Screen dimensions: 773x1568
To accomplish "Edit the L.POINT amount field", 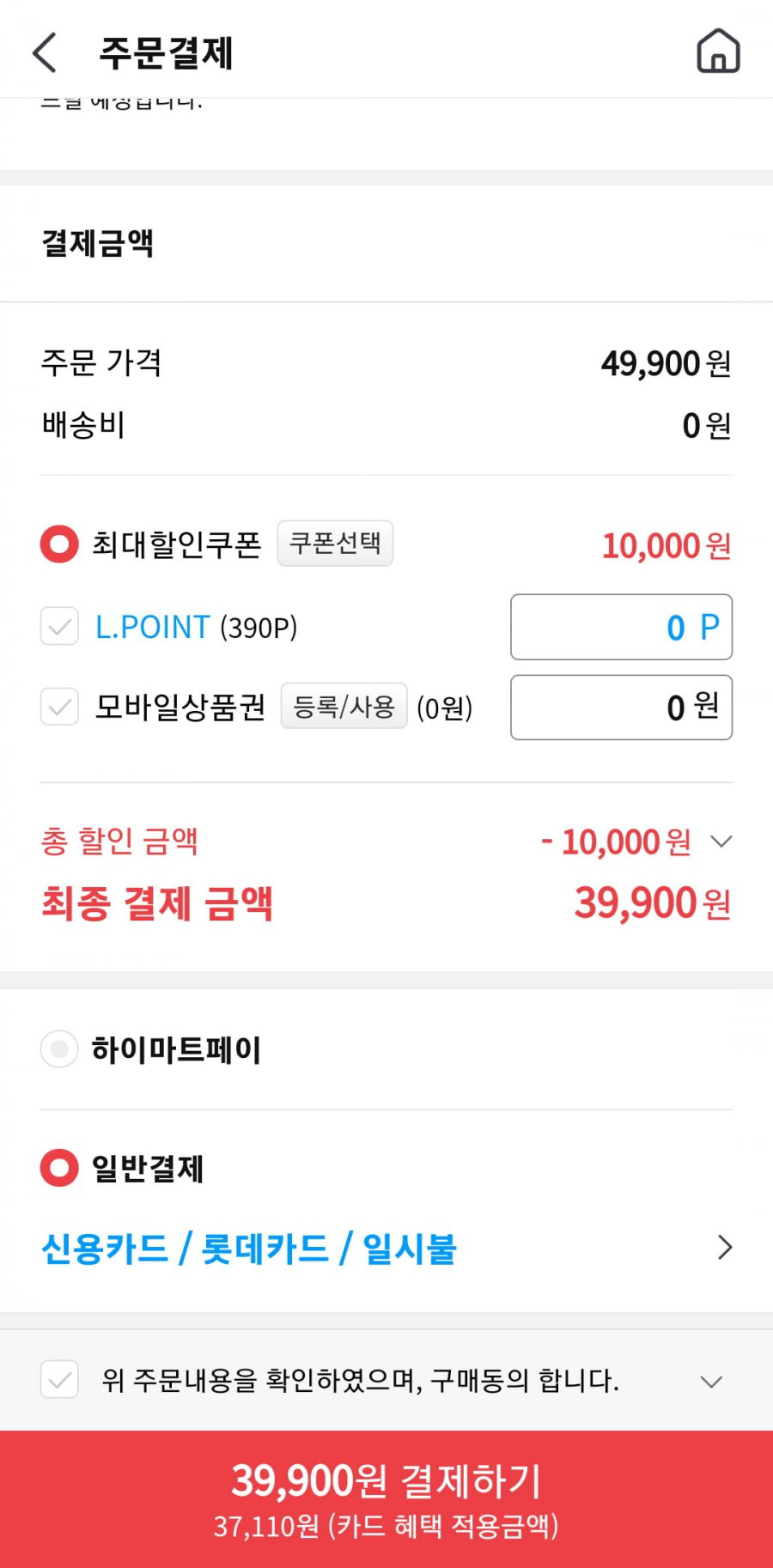I will [621, 627].
